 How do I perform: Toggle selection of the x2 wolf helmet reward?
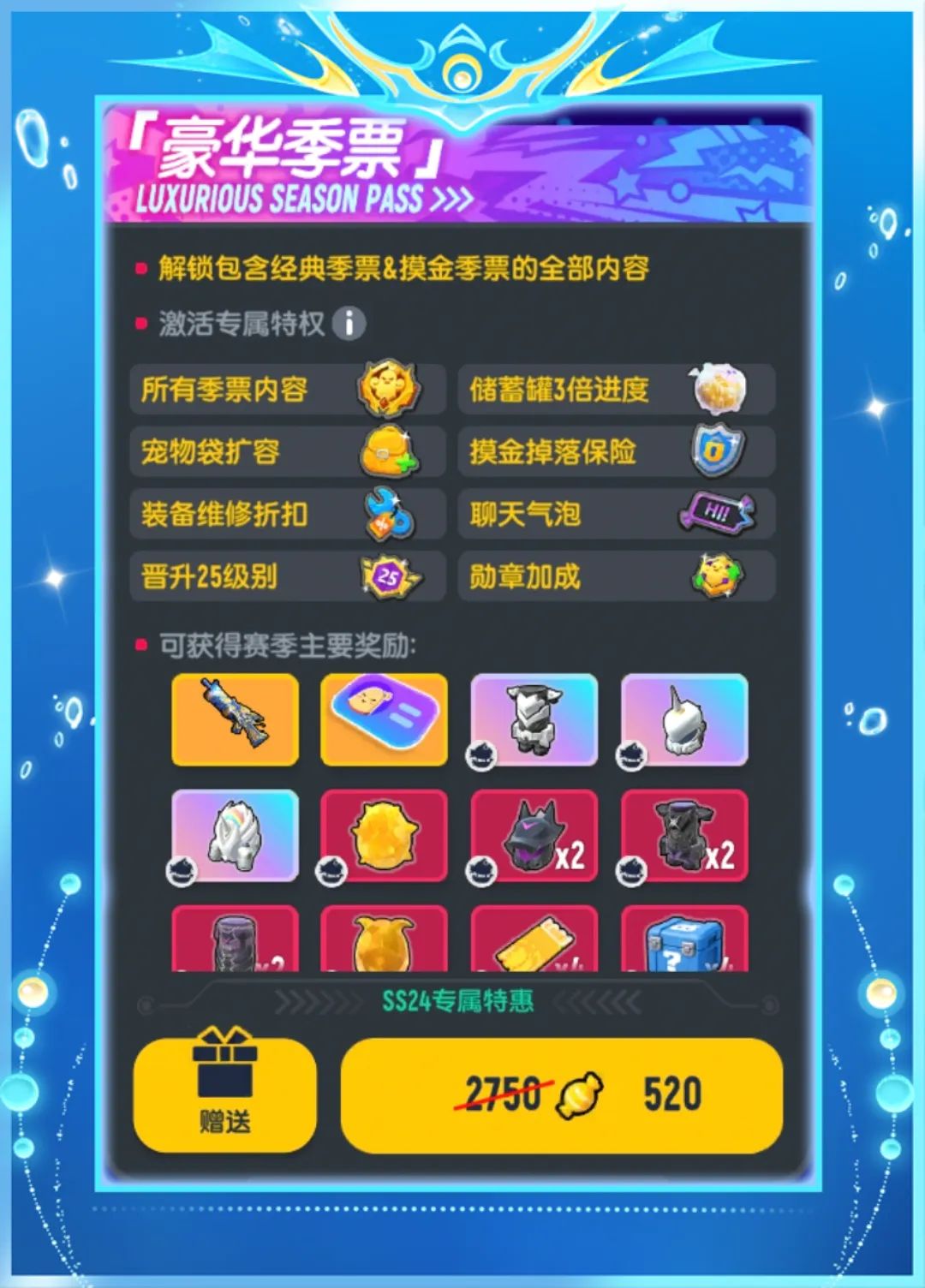tap(534, 835)
